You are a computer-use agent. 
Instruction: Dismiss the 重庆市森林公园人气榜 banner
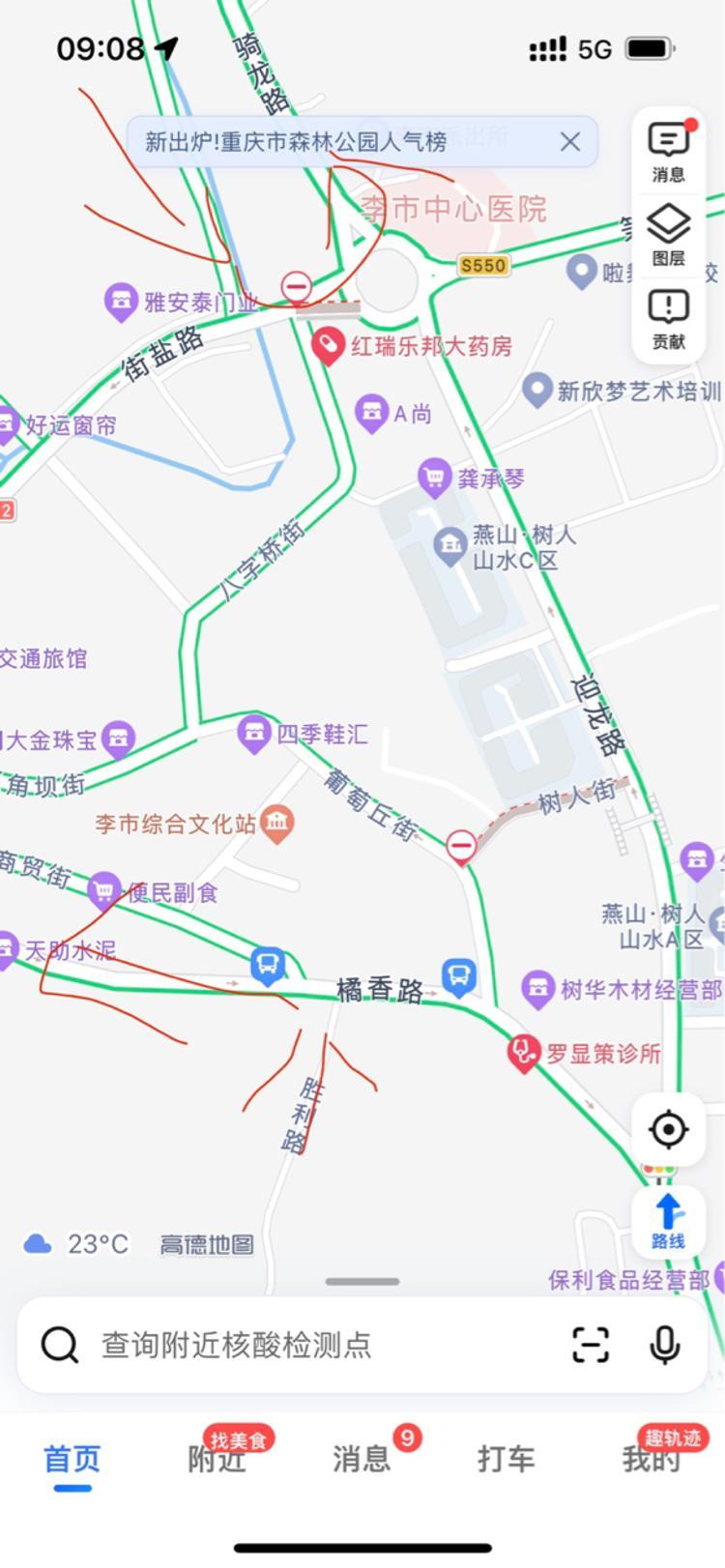tap(570, 142)
